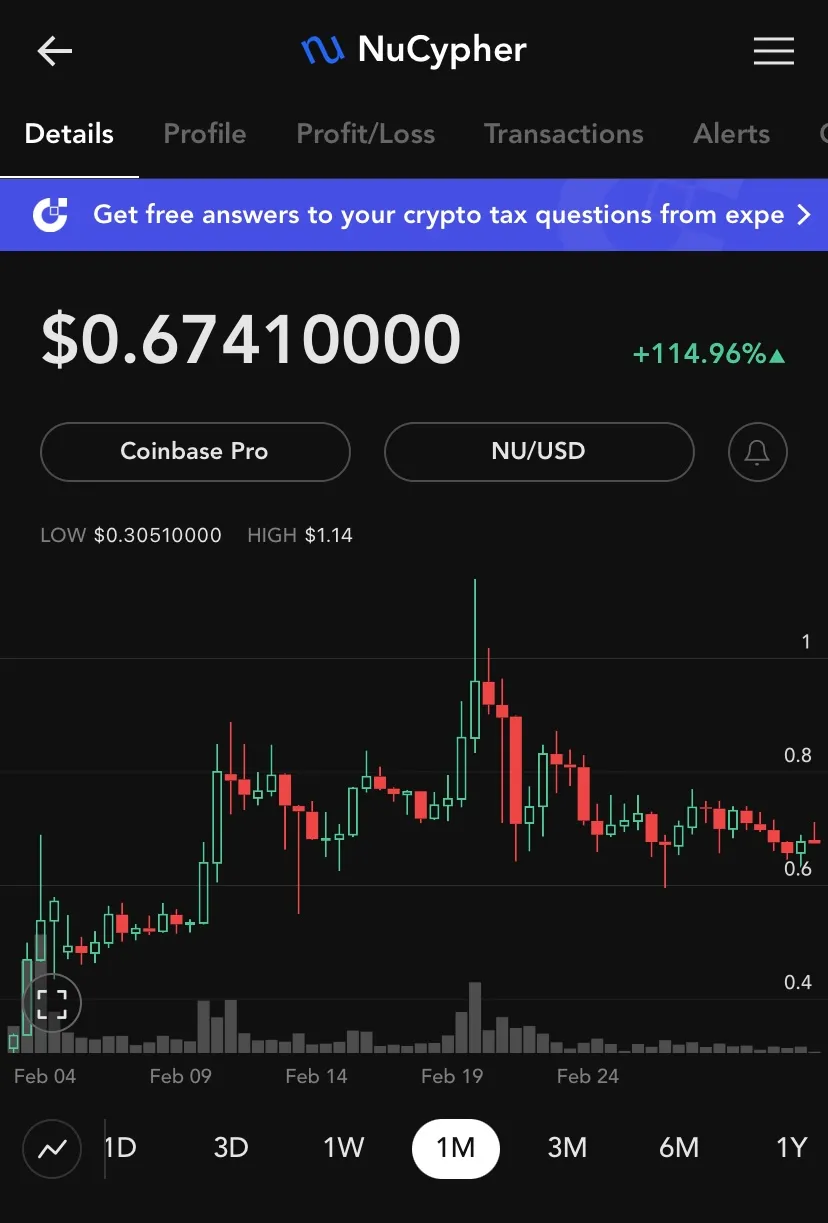This screenshot has height=1223, width=828.
Task: Select the 3D time range
Action: 231,1148
